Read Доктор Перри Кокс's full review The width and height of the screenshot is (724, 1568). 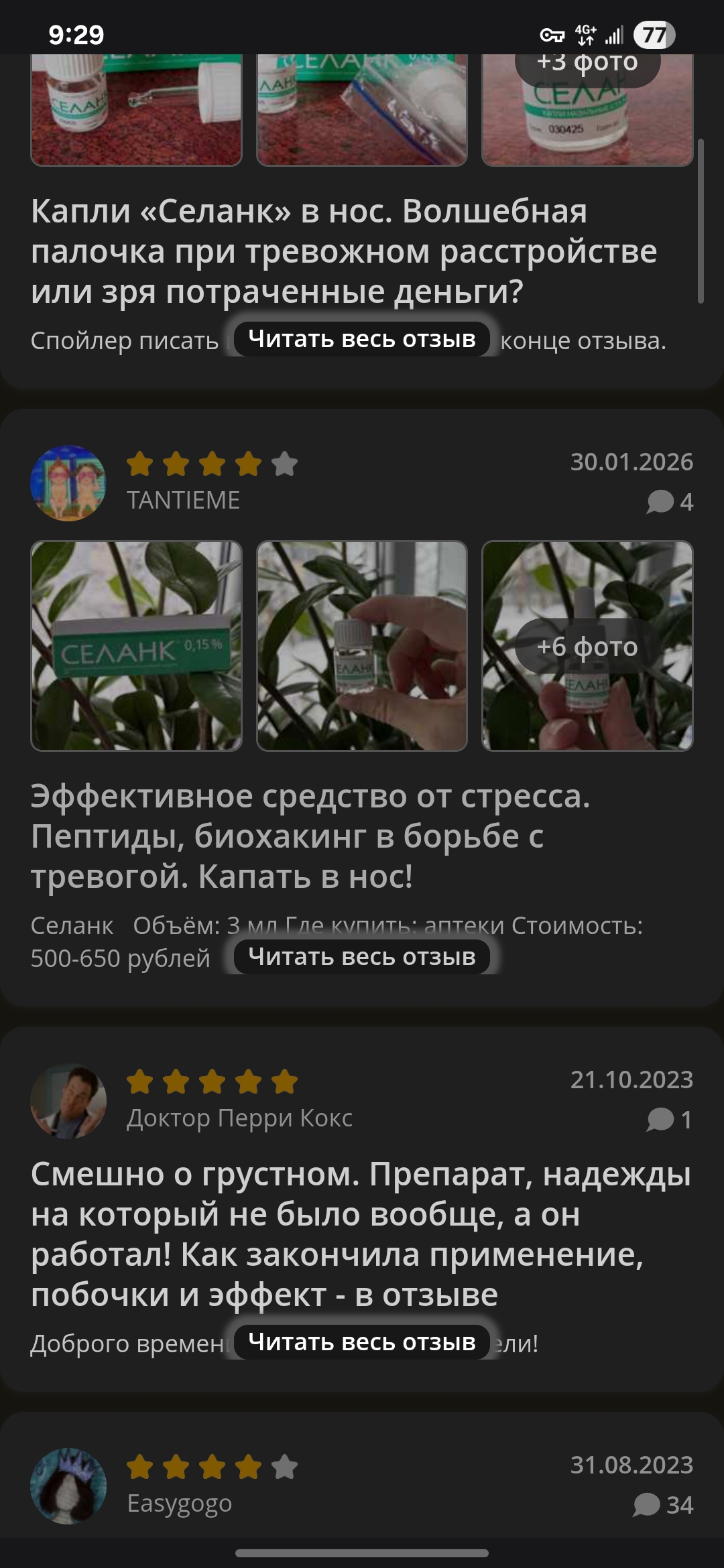(x=362, y=1342)
